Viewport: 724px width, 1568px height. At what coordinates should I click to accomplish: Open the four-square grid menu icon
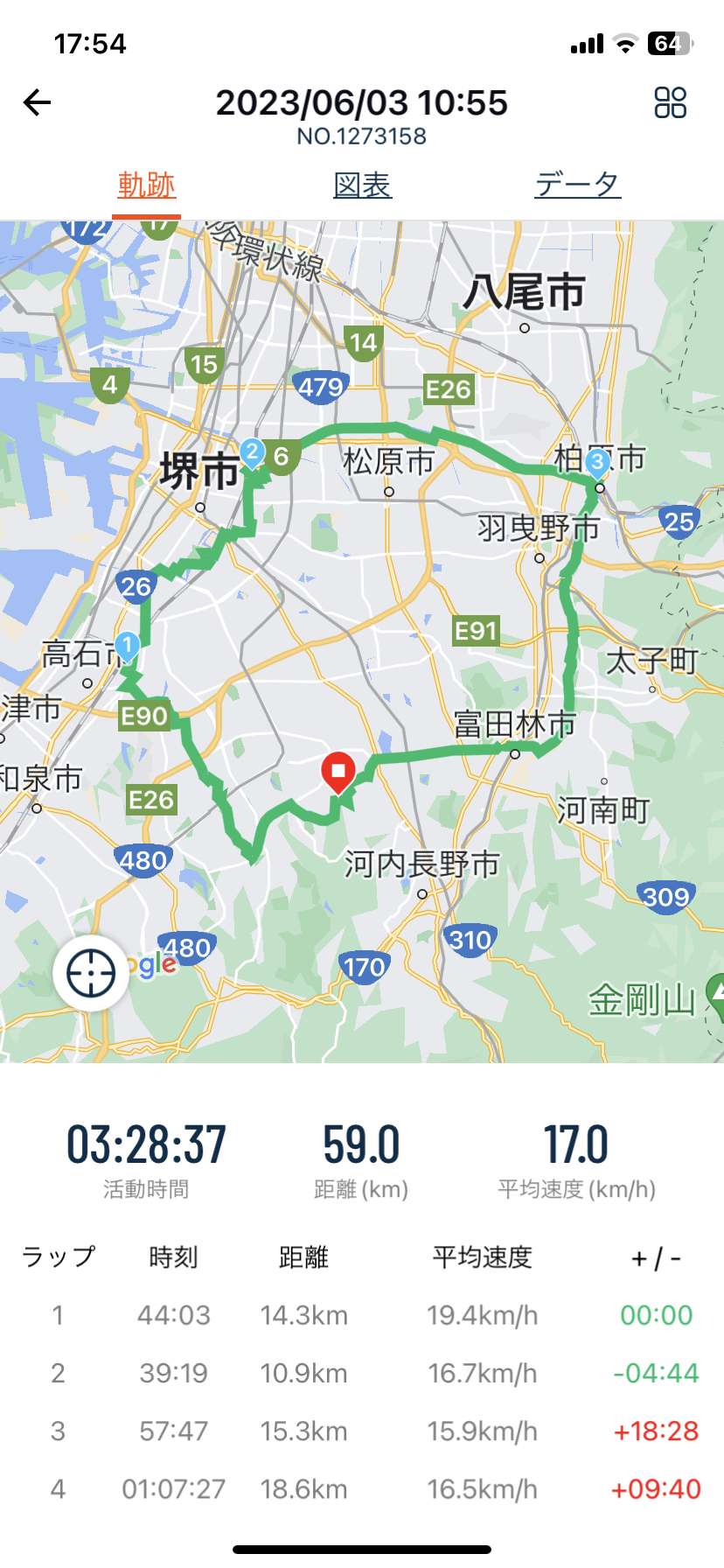(671, 103)
